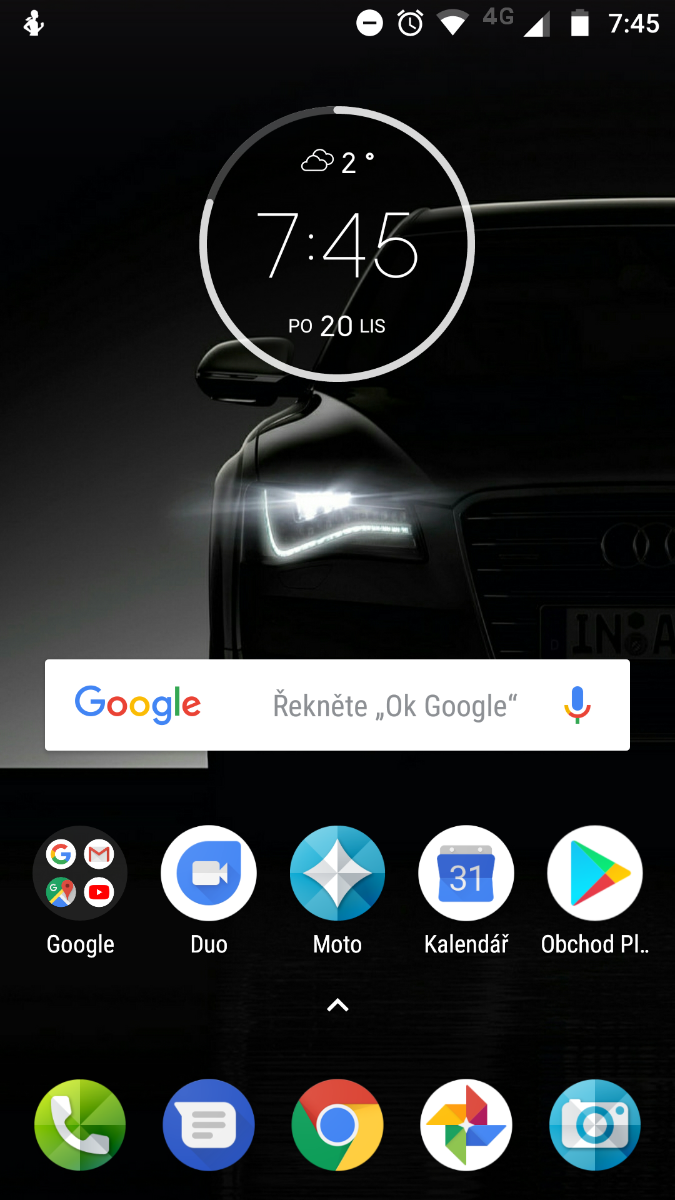Viewport: 675px width, 1200px height.
Task: Open the Kalendář calendar app
Action: (466, 872)
